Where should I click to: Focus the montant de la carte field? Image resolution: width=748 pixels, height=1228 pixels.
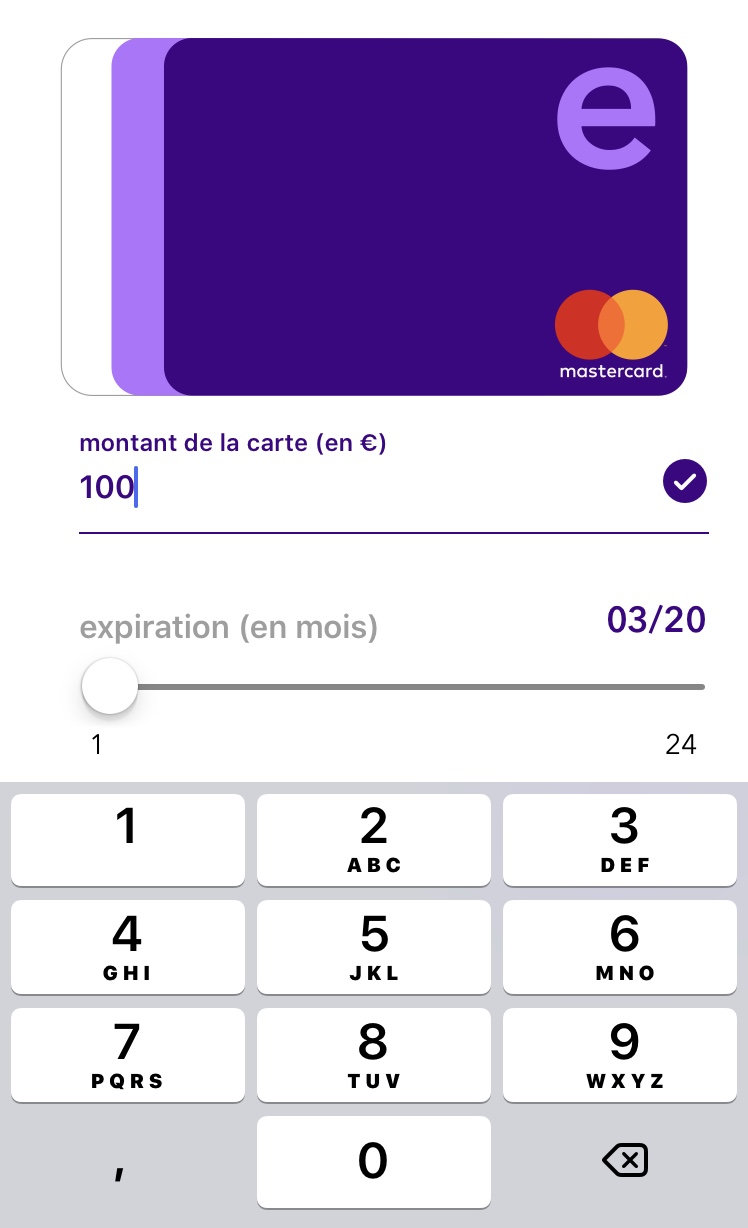pos(360,488)
